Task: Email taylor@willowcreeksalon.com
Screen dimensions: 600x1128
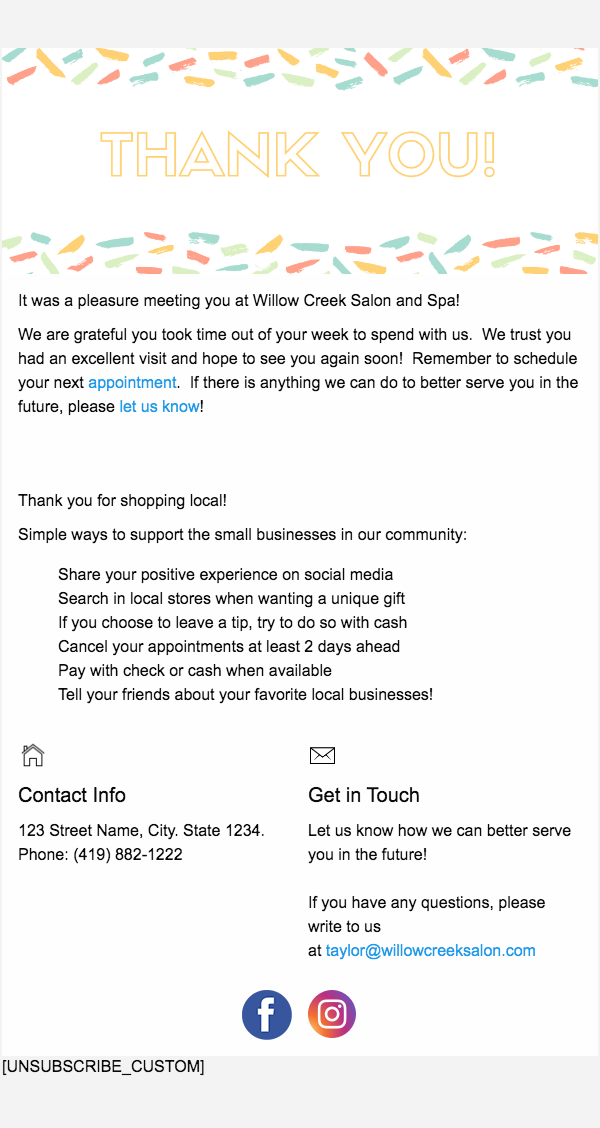Action: pyautogui.click(x=430, y=951)
